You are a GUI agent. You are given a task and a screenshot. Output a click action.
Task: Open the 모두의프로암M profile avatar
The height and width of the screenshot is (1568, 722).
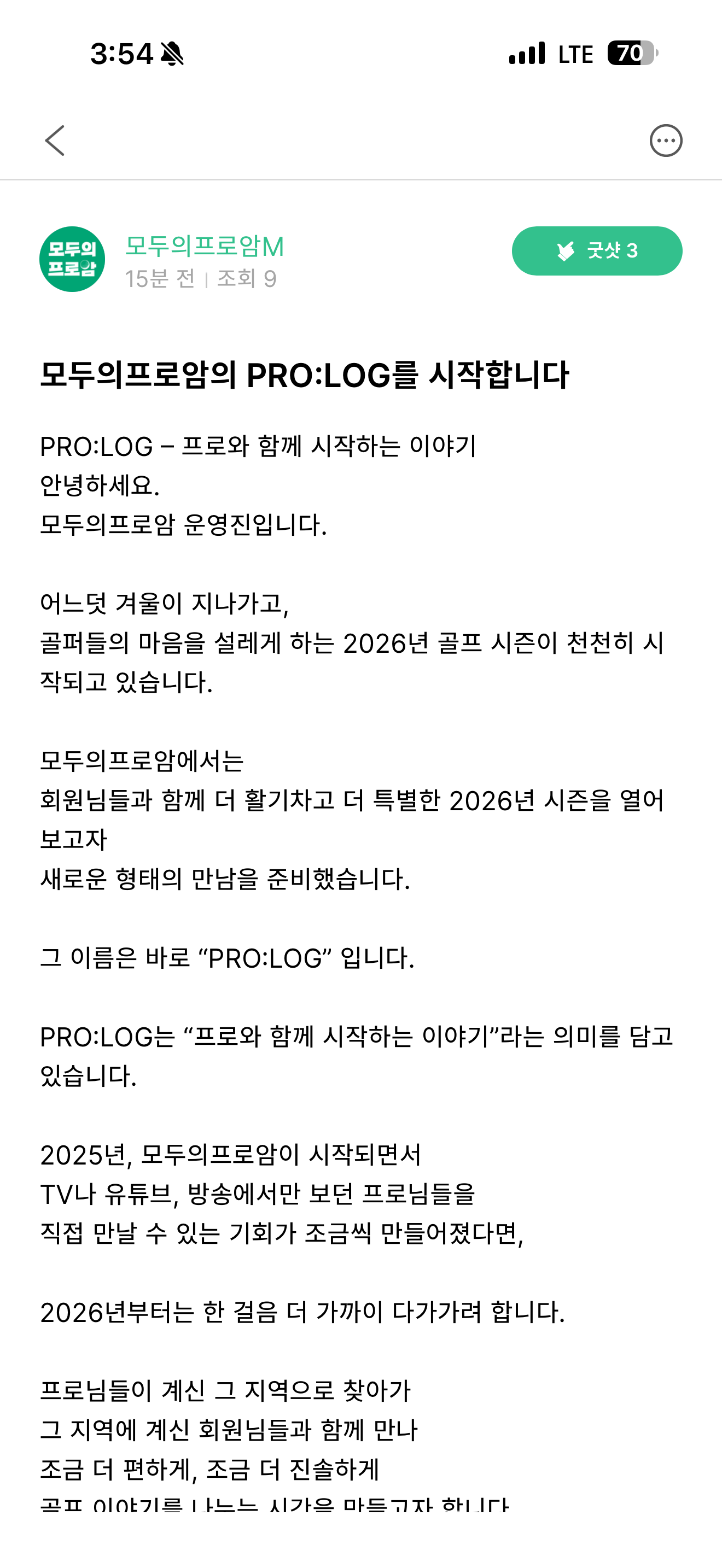point(72,259)
